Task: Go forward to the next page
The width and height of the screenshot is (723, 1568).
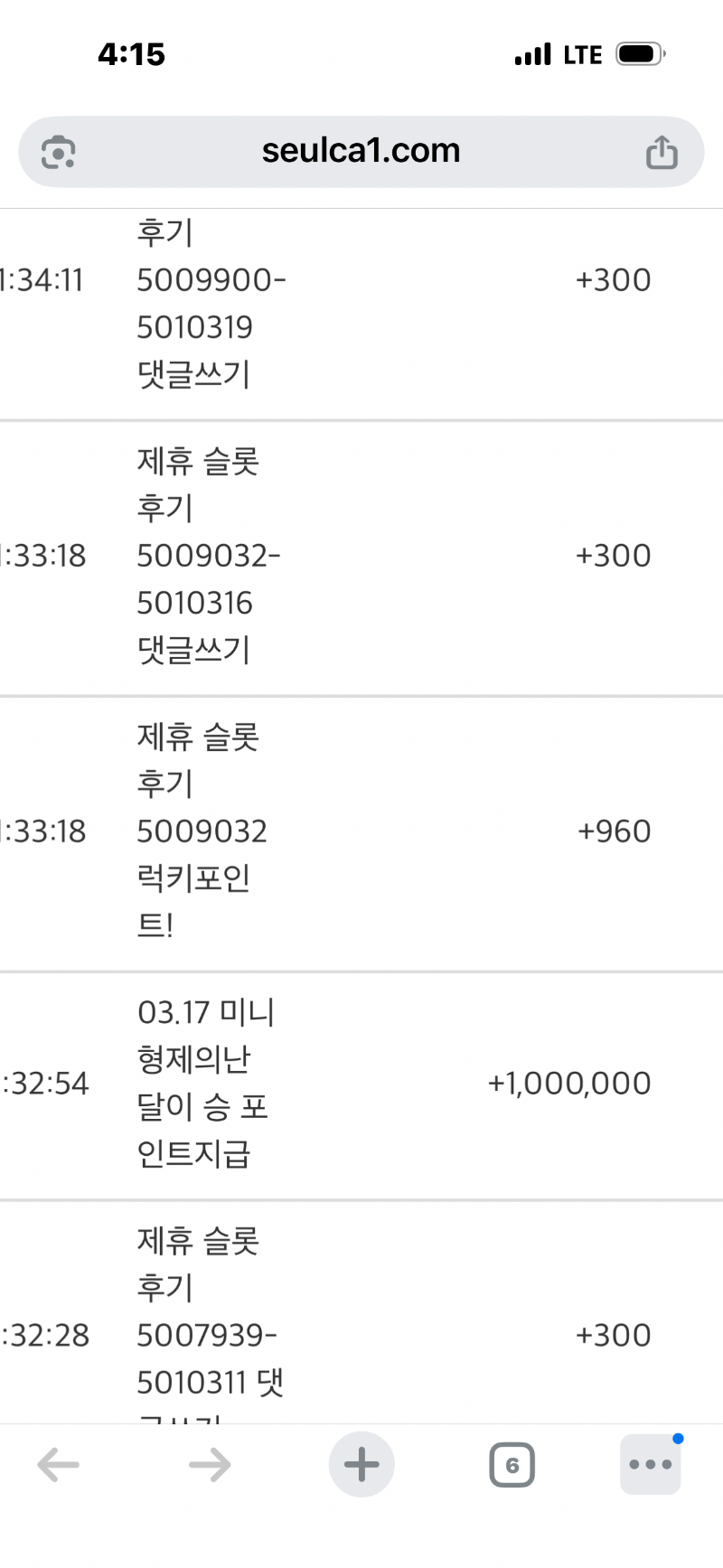Action: click(x=210, y=1465)
